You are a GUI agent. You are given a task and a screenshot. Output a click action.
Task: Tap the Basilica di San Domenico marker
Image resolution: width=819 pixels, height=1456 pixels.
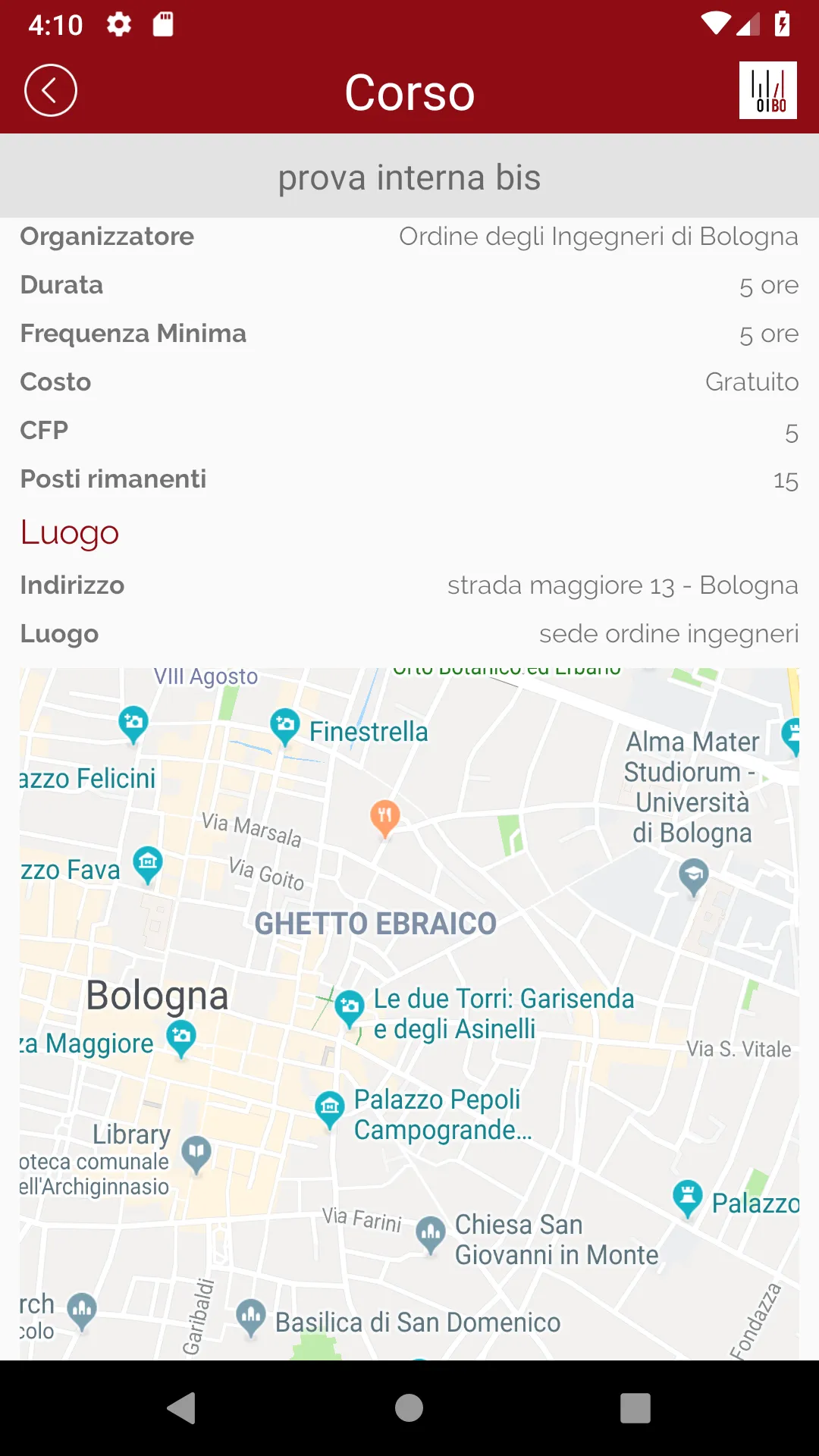[251, 1317]
